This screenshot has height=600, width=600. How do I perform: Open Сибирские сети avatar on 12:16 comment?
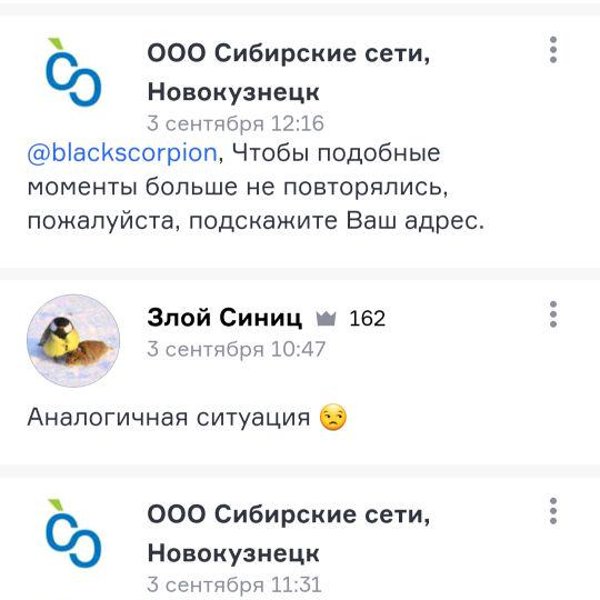[x=75, y=74]
